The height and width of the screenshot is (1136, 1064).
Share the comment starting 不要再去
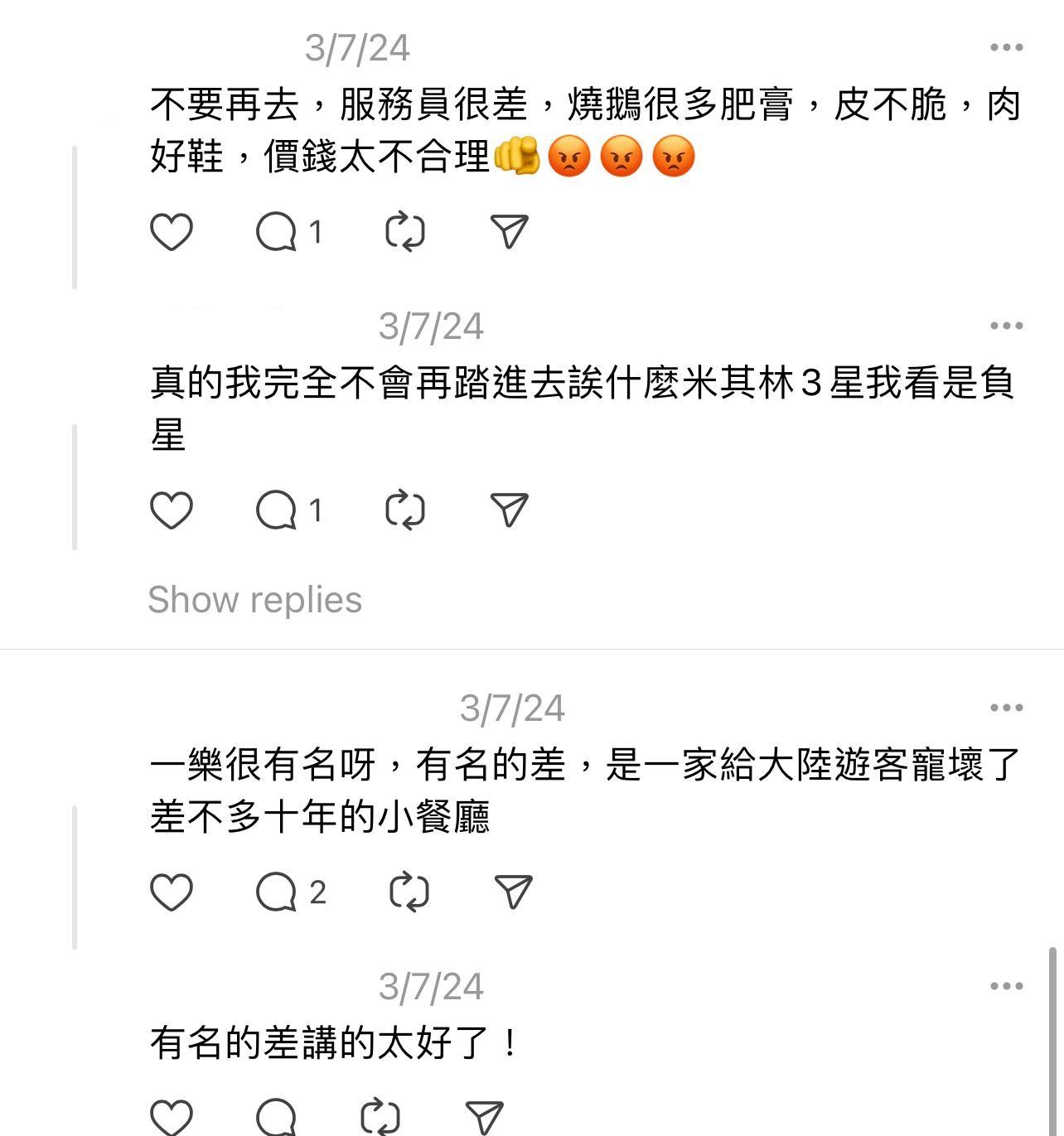click(x=509, y=232)
